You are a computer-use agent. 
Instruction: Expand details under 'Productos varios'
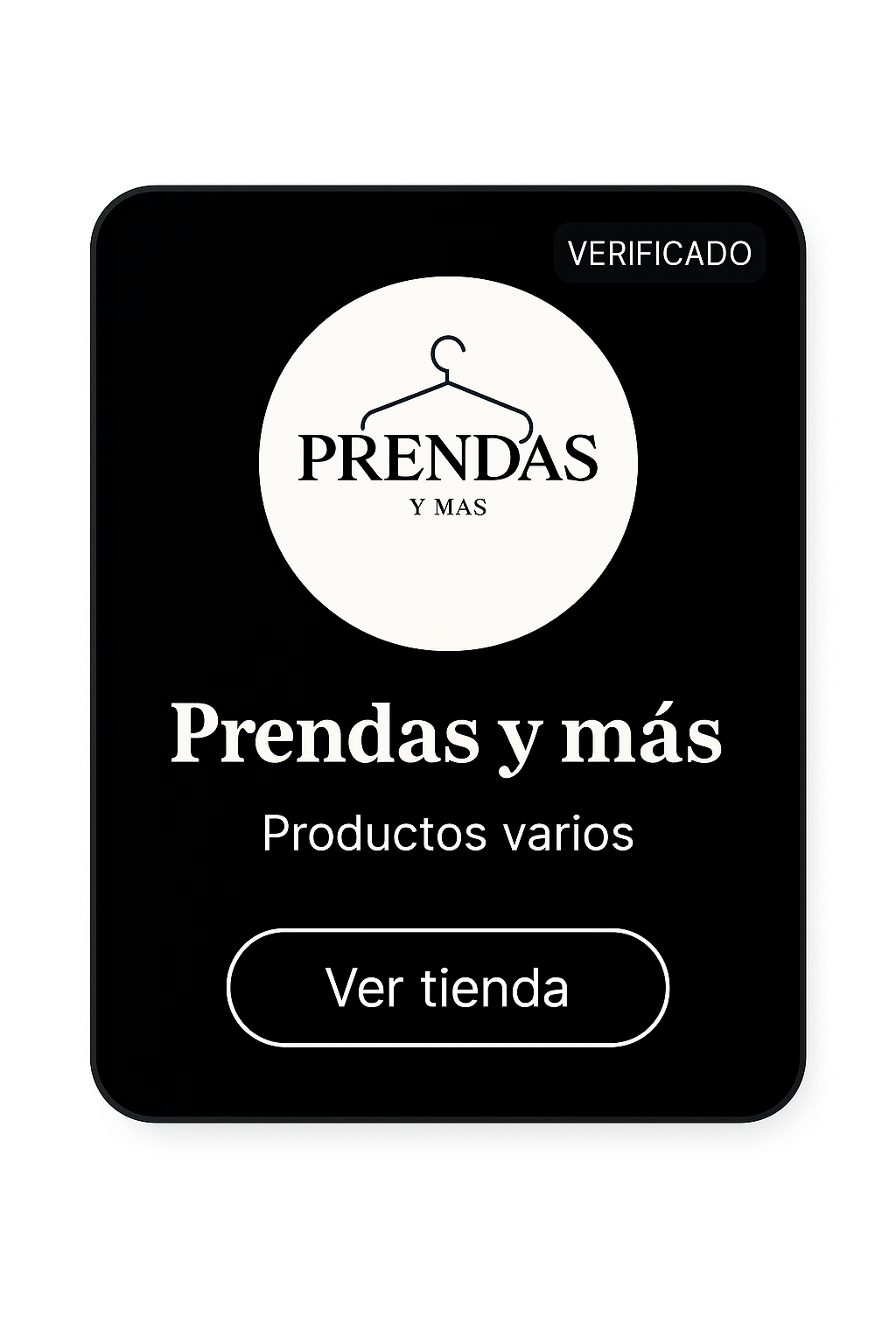pos(448,836)
